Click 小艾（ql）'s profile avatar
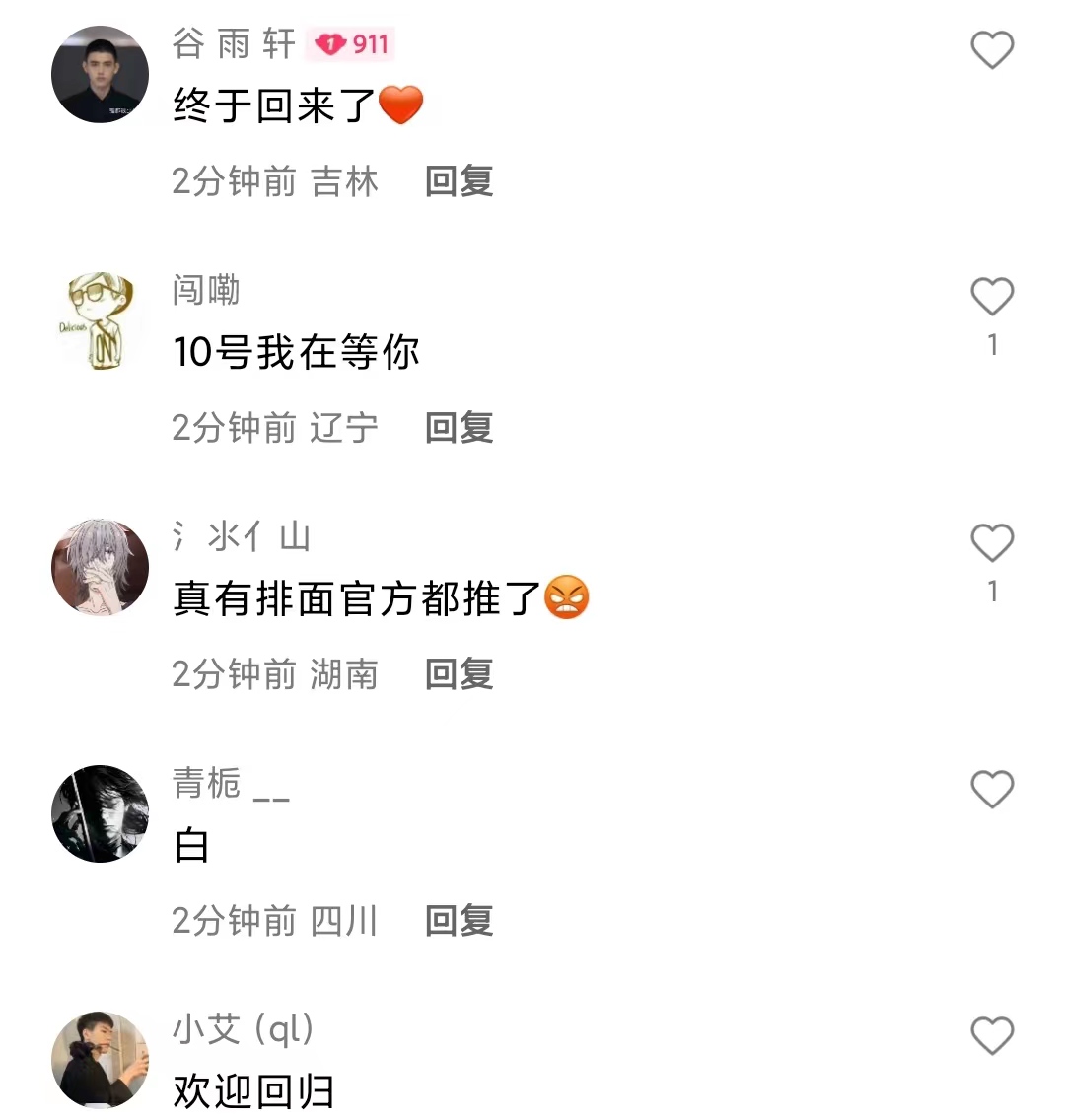 [100, 1060]
